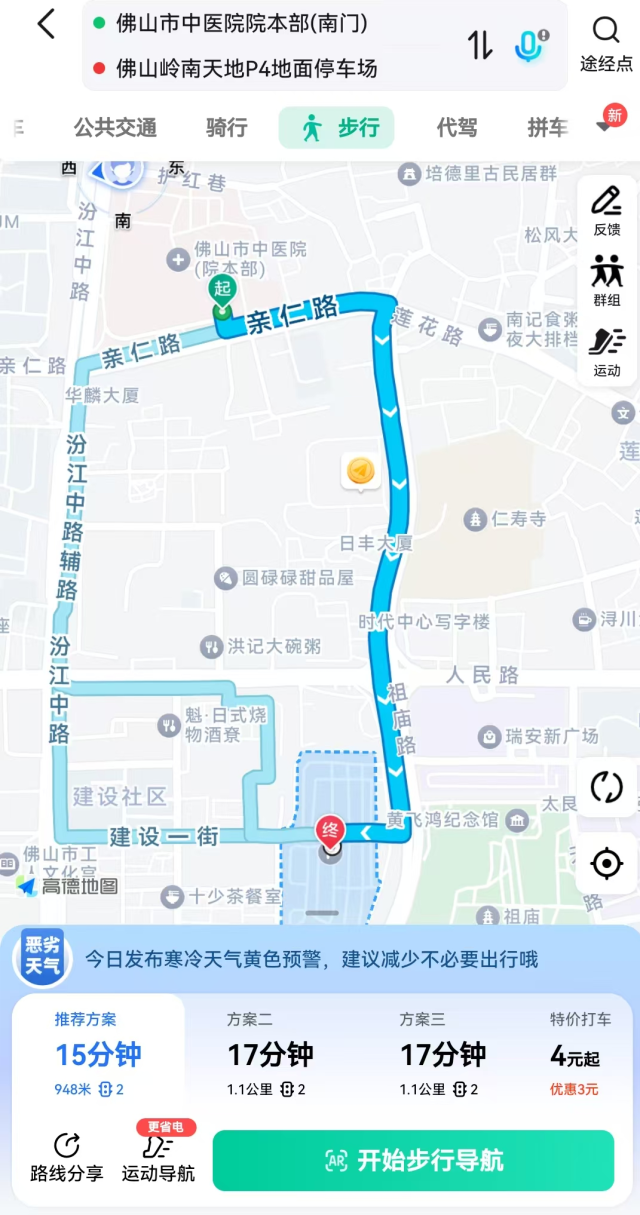
Task: Switch to 骑行 tab
Action: [227, 128]
